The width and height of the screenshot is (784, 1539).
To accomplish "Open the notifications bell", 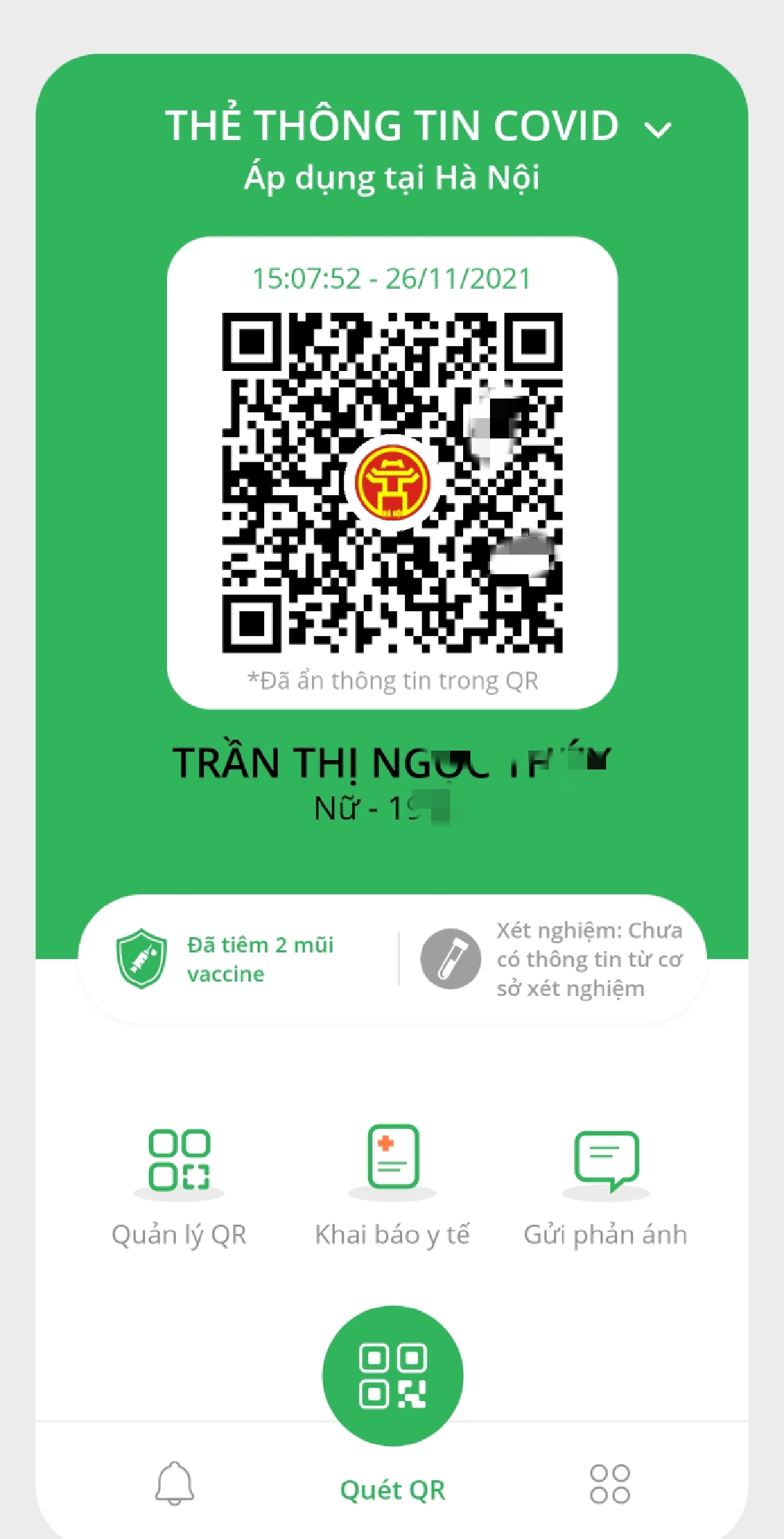I will tap(174, 1484).
